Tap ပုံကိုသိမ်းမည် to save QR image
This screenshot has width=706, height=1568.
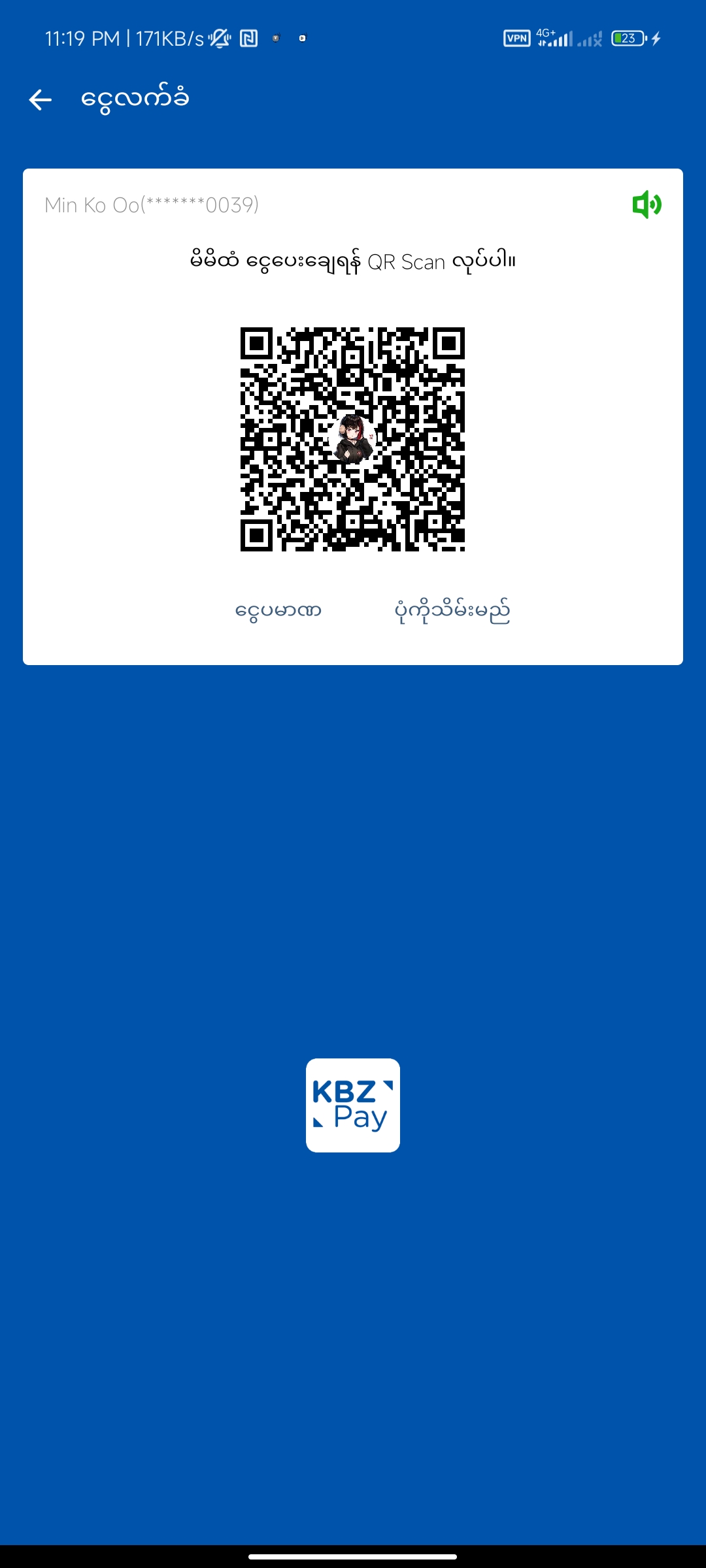coord(452,611)
